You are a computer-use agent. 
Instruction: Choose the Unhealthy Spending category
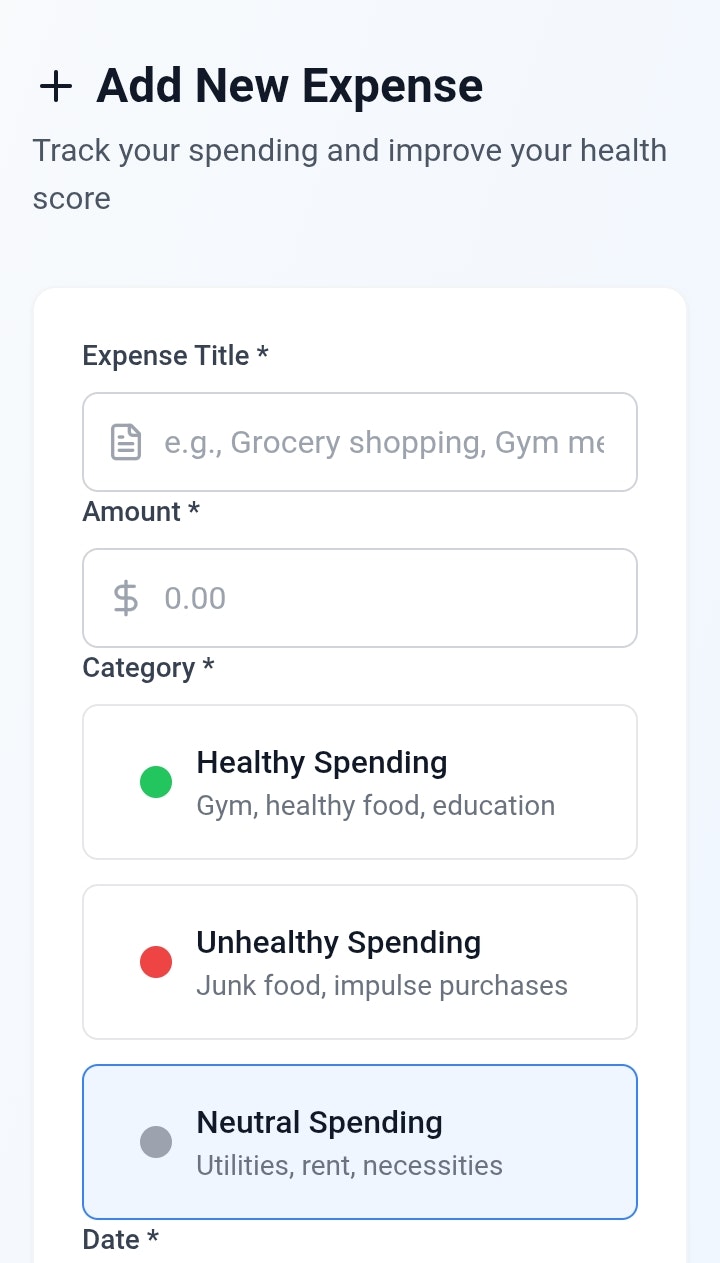360,962
